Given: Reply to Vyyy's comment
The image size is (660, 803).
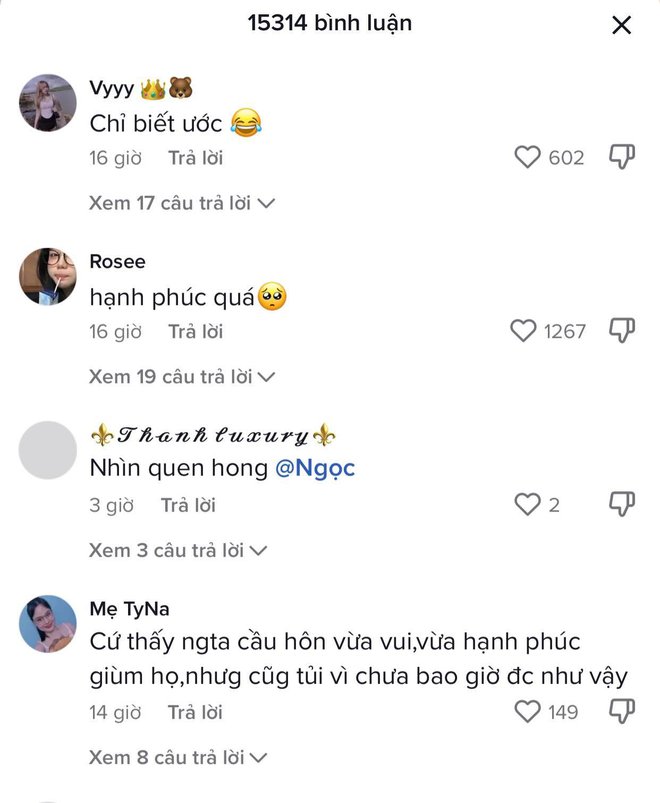Looking at the screenshot, I should coord(195,157).
